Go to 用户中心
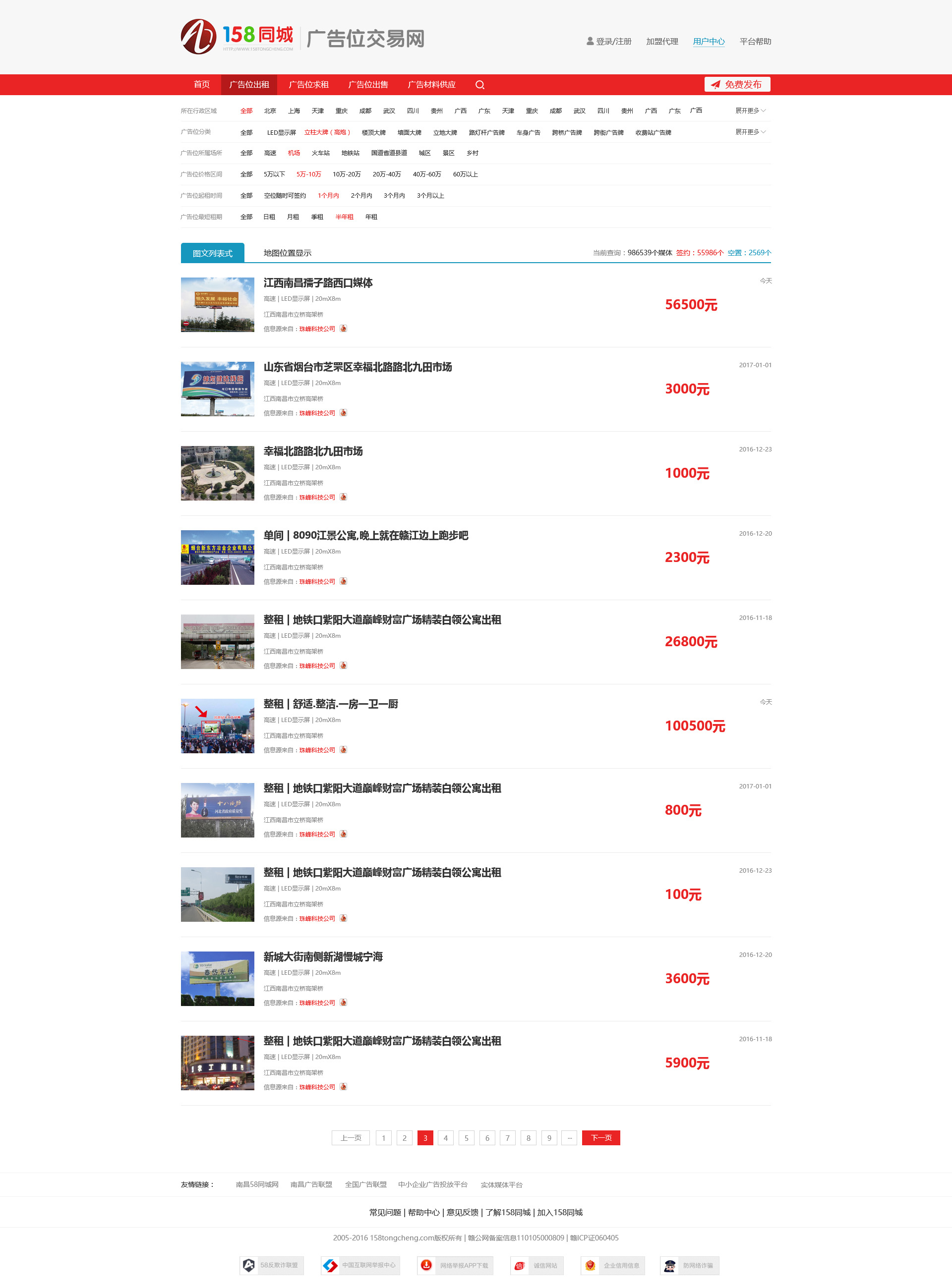The height and width of the screenshot is (1288, 952). [x=708, y=42]
